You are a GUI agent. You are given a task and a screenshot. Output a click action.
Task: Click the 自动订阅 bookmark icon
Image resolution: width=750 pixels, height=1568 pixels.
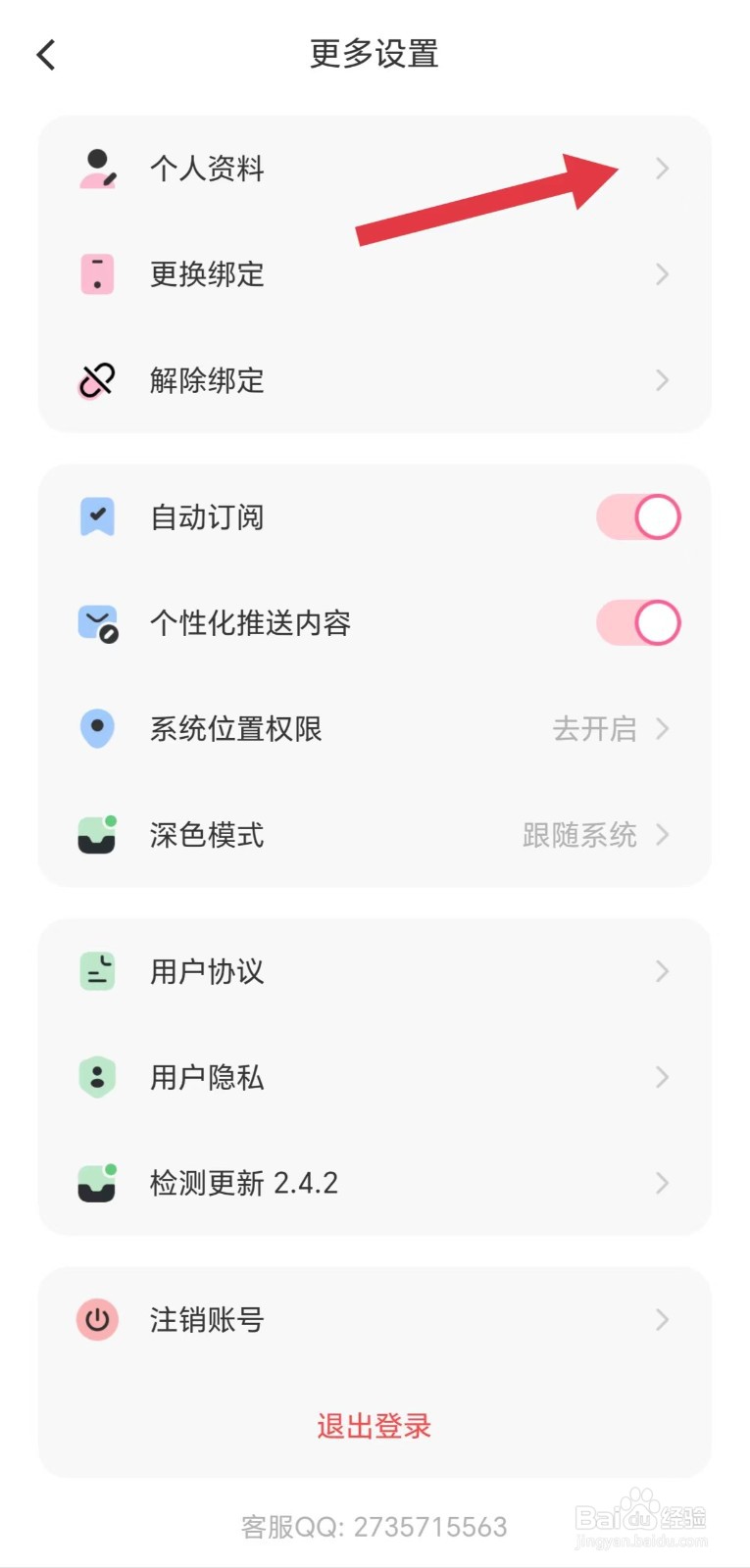click(96, 516)
